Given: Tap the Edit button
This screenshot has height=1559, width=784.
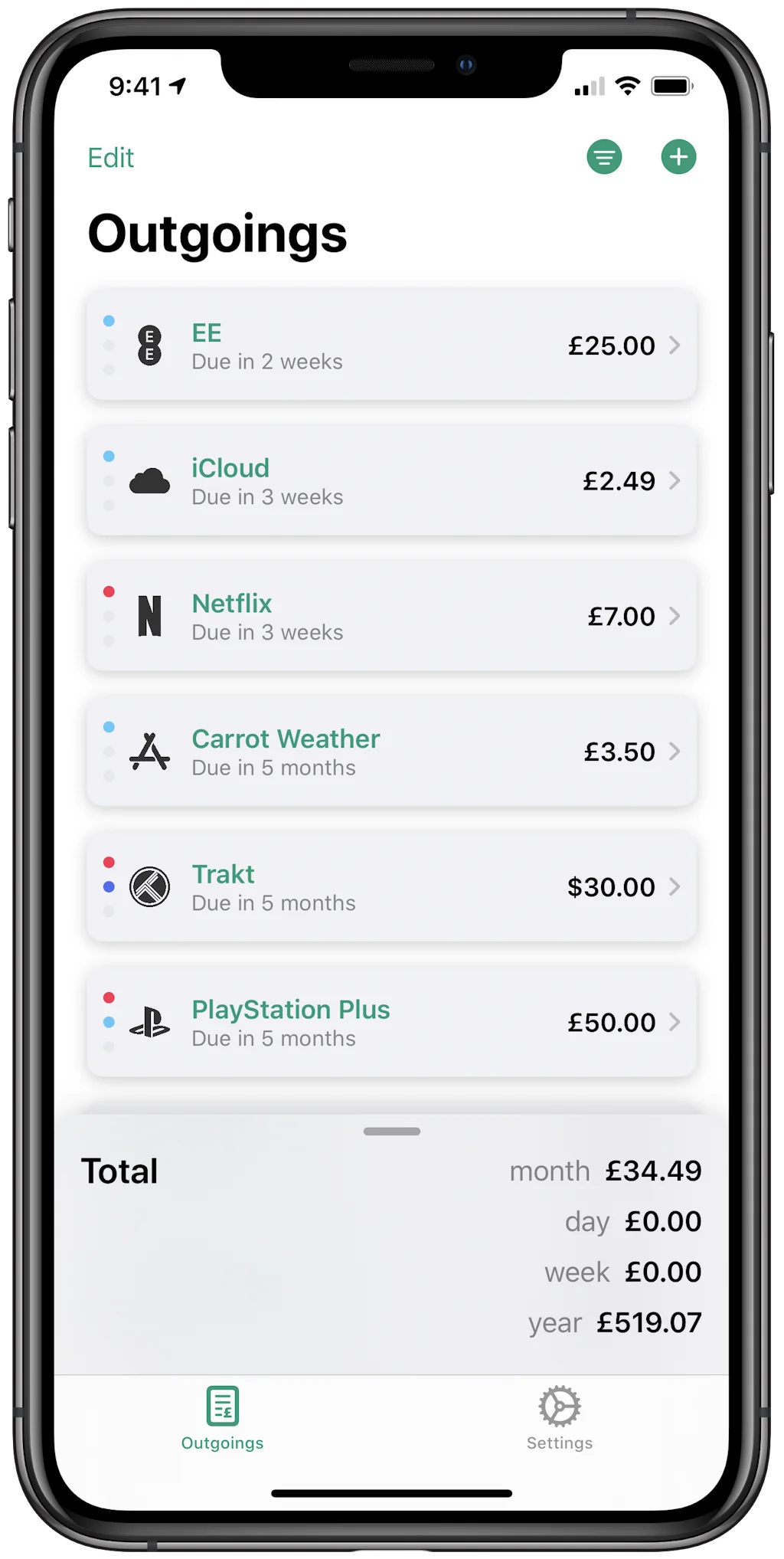Looking at the screenshot, I should pyautogui.click(x=111, y=158).
